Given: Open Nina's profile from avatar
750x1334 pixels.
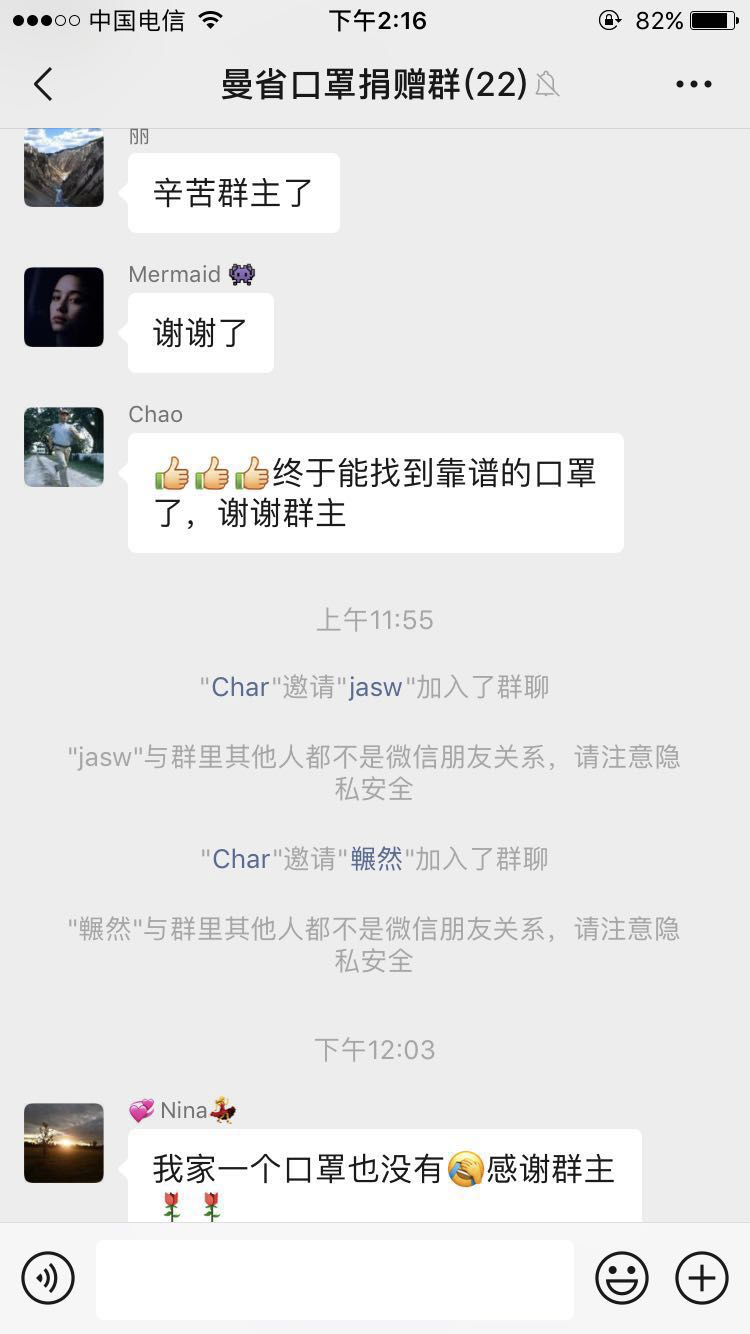Looking at the screenshot, I should [64, 1143].
